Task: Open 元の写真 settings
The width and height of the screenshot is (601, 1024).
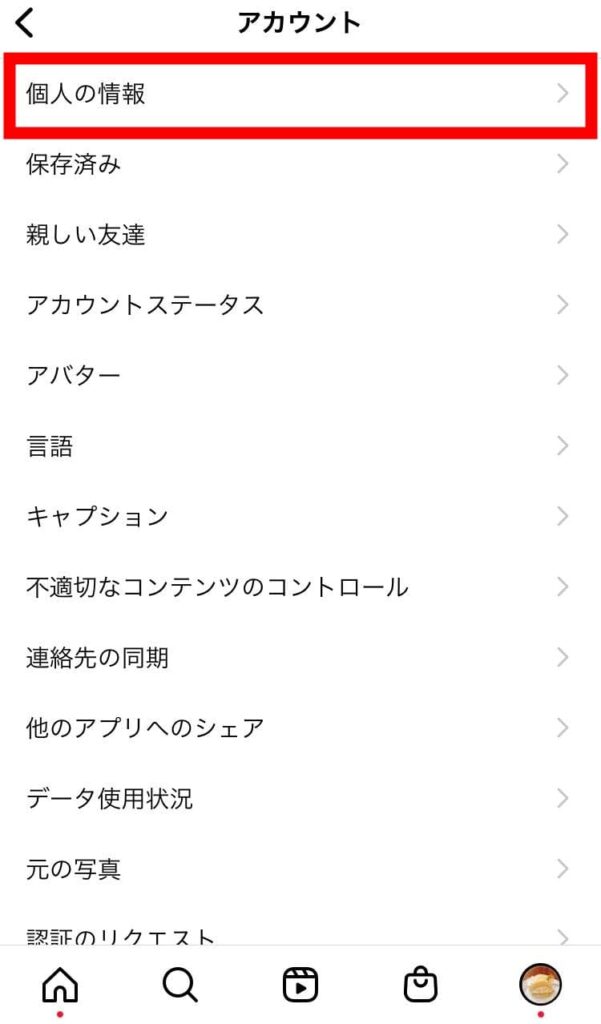Action: (x=300, y=869)
